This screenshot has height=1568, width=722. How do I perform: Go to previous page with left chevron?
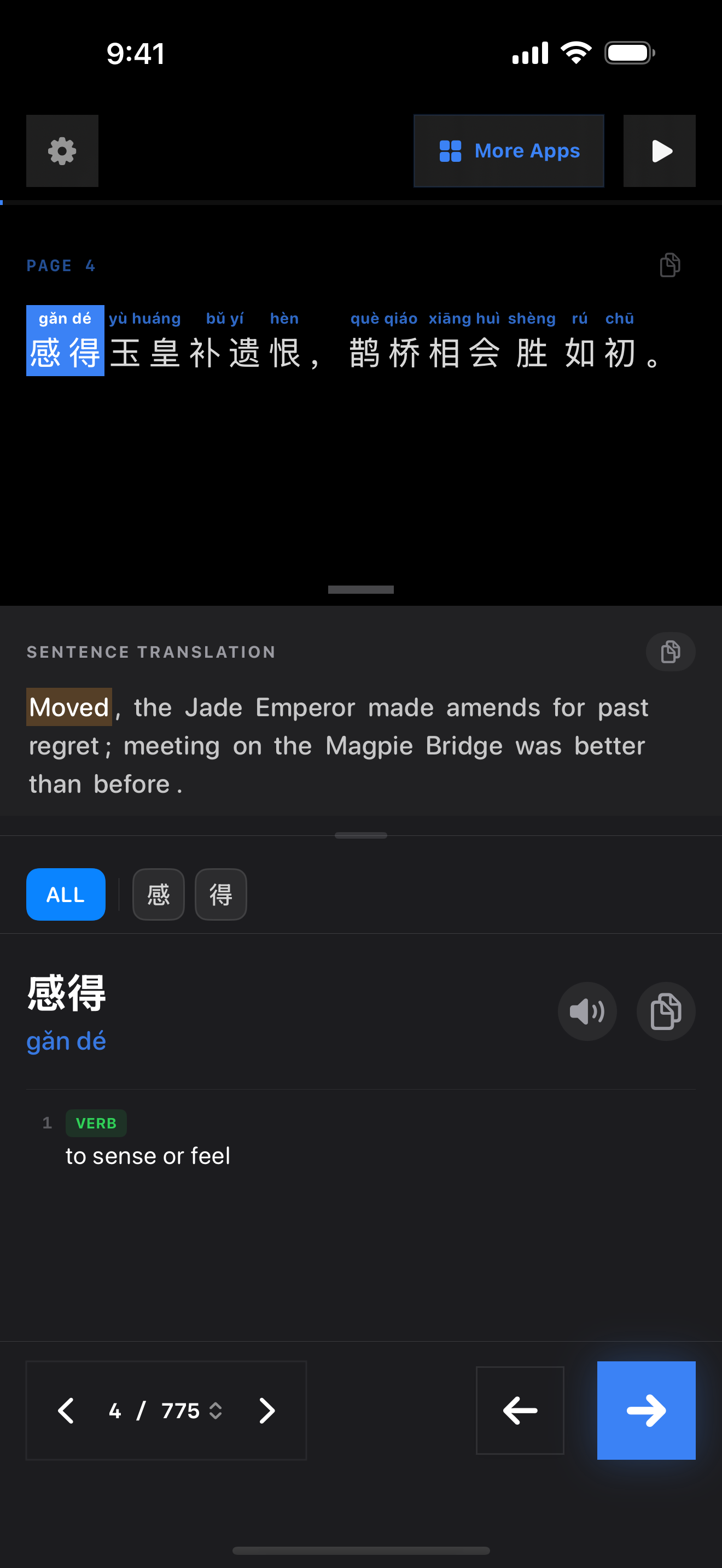point(66,1411)
